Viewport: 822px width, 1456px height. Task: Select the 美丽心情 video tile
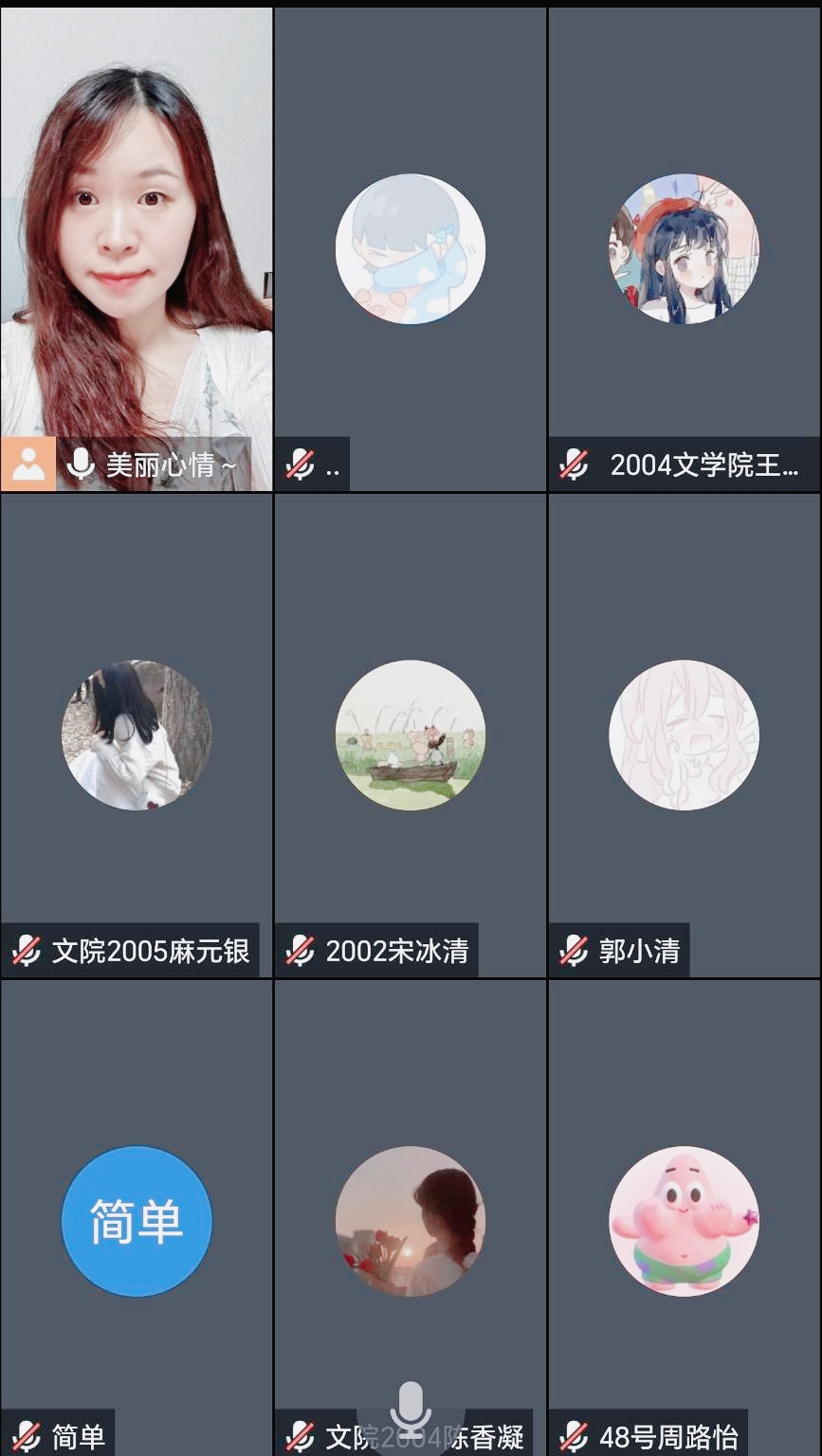tap(137, 248)
